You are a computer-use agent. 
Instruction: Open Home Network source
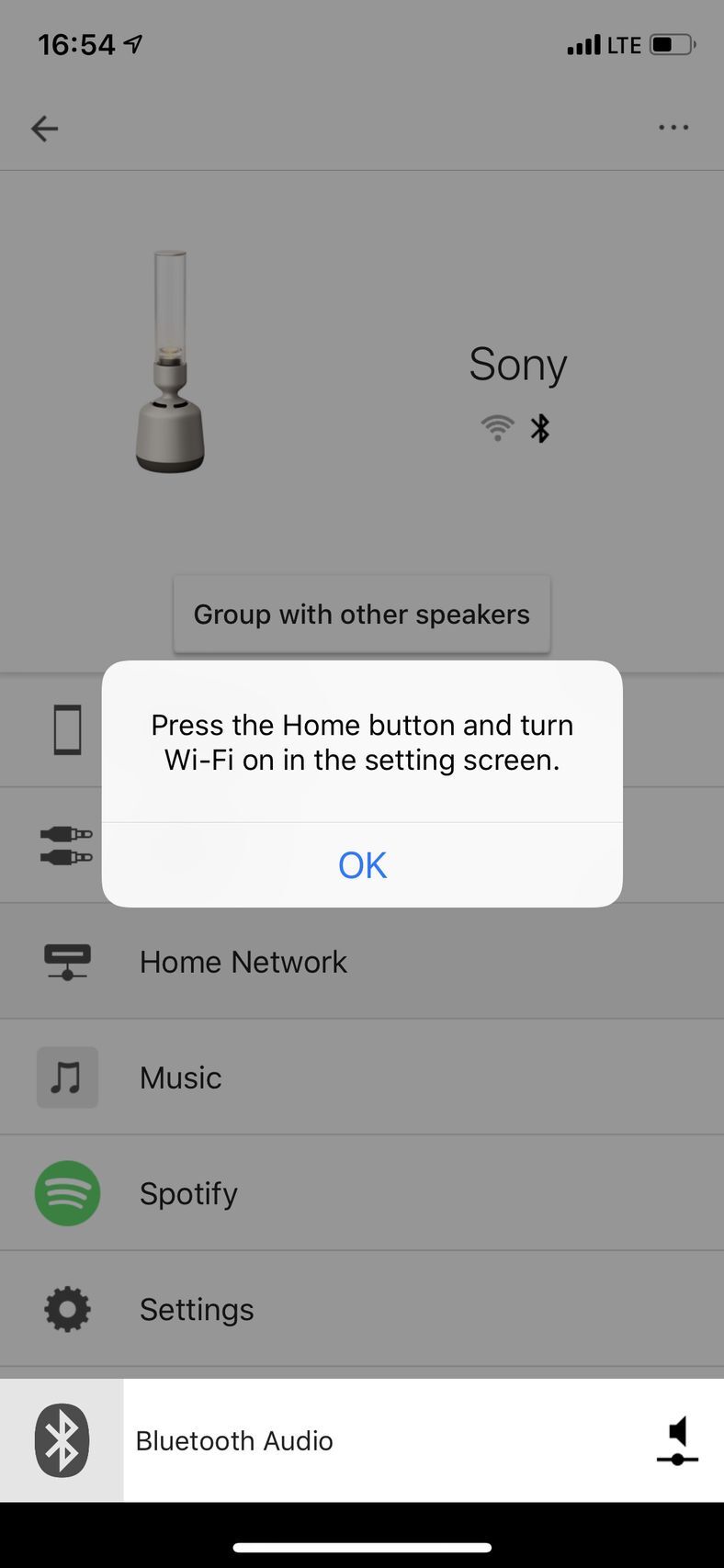[243, 962]
